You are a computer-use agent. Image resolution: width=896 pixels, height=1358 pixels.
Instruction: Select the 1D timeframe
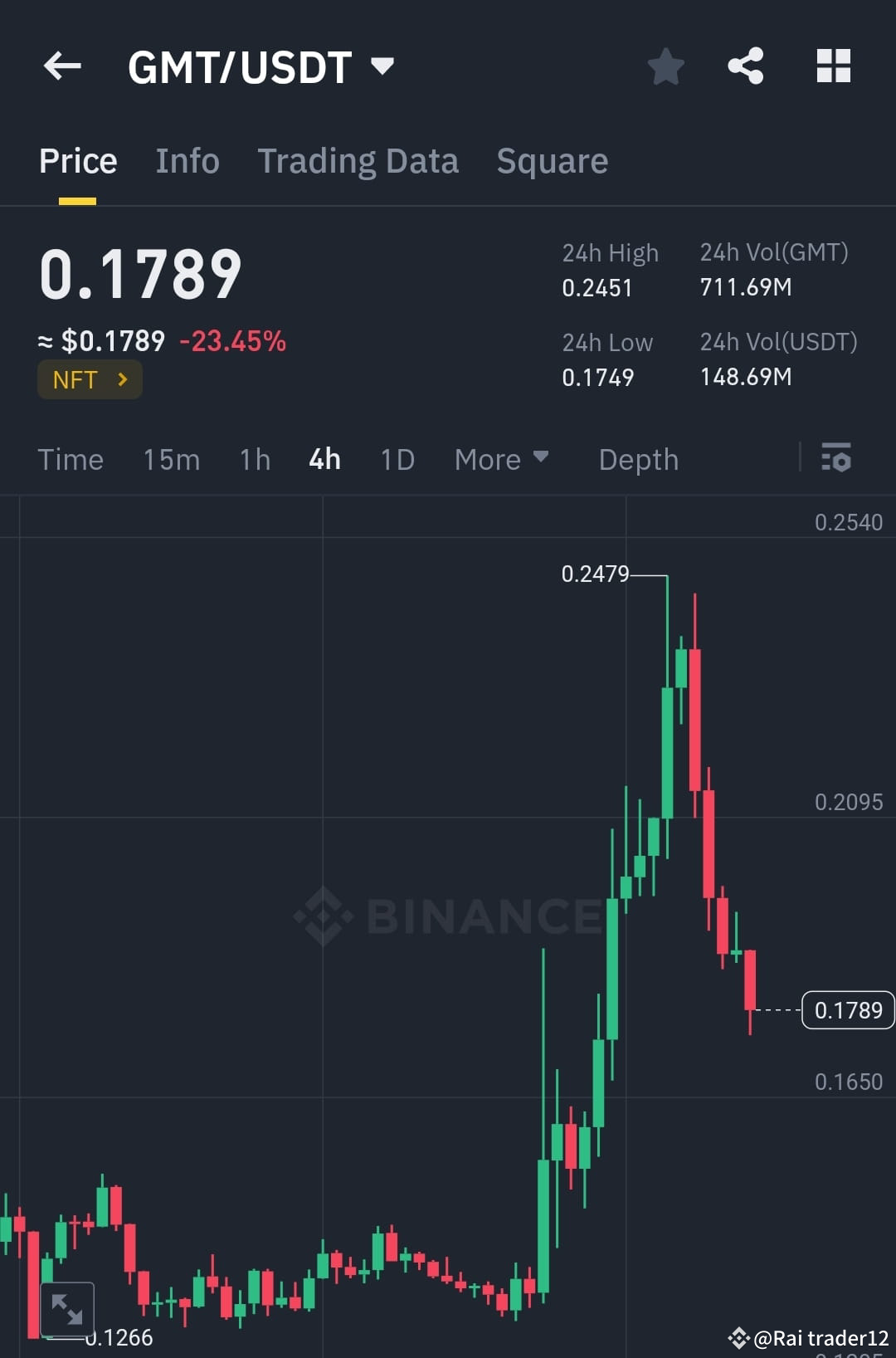pyautogui.click(x=396, y=459)
